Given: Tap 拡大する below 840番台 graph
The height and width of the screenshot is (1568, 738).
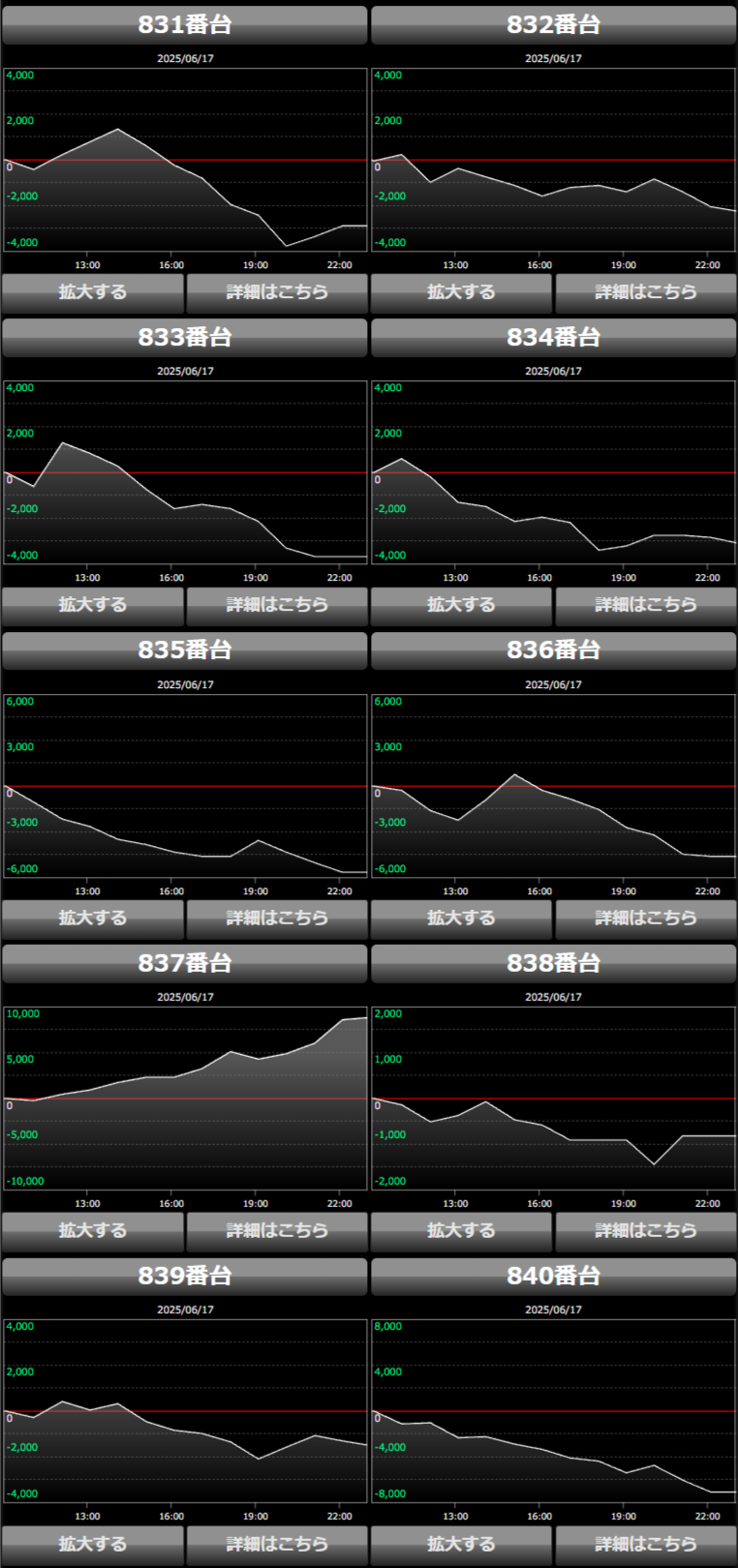Looking at the screenshot, I should click(461, 1544).
